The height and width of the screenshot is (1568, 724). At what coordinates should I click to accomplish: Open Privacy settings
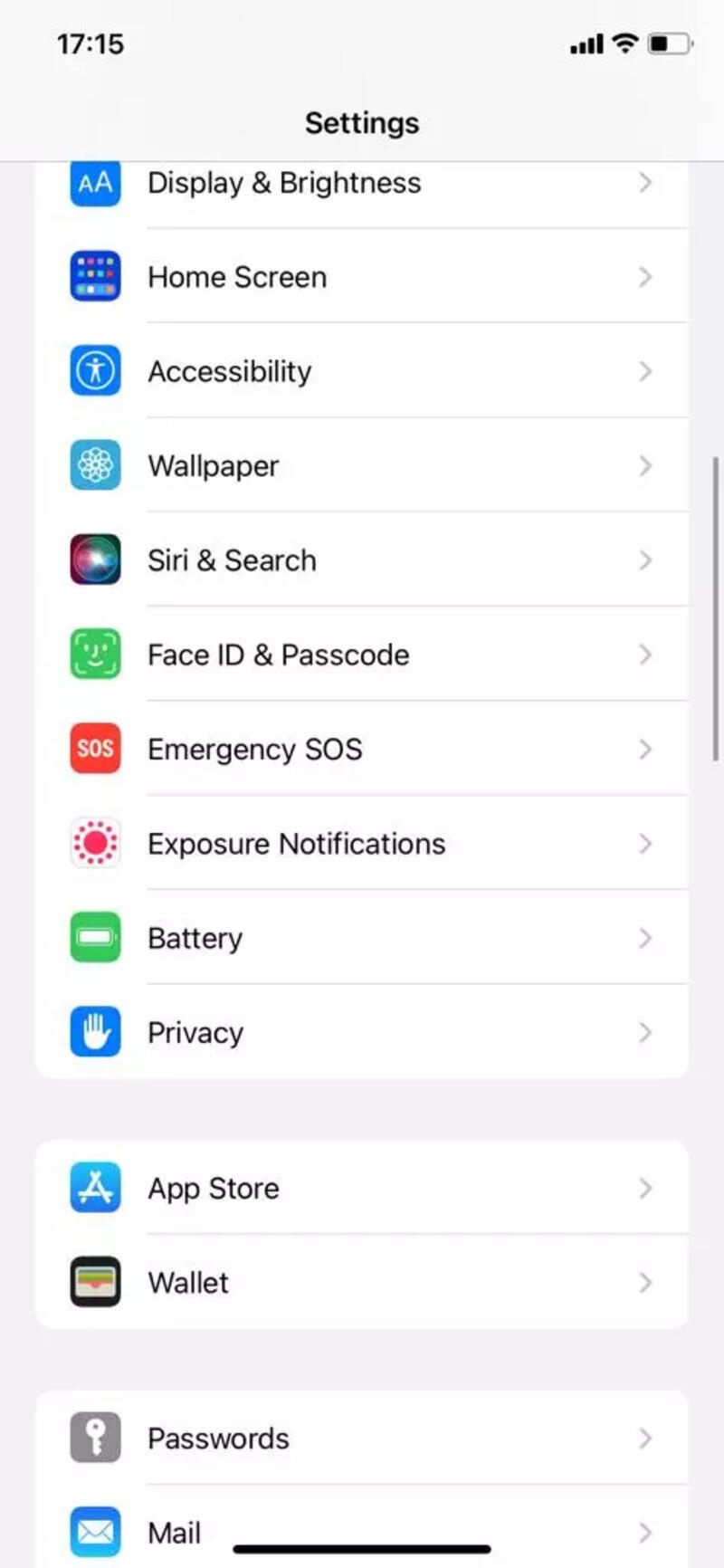[362, 1033]
